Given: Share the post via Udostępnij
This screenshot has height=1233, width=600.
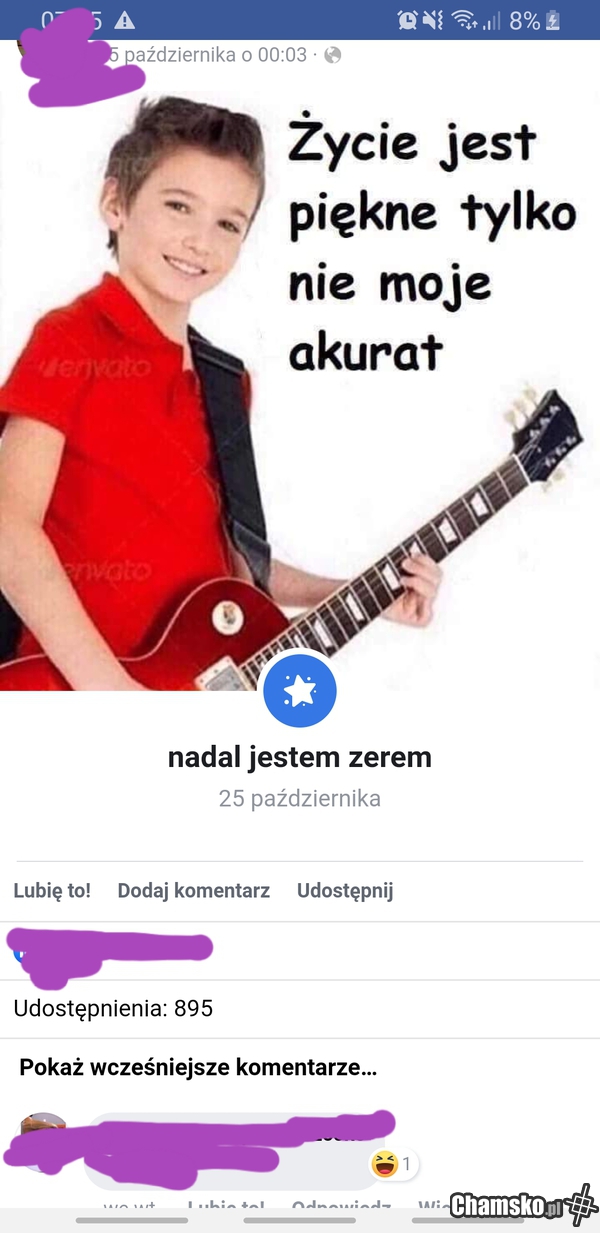Looking at the screenshot, I should (345, 890).
